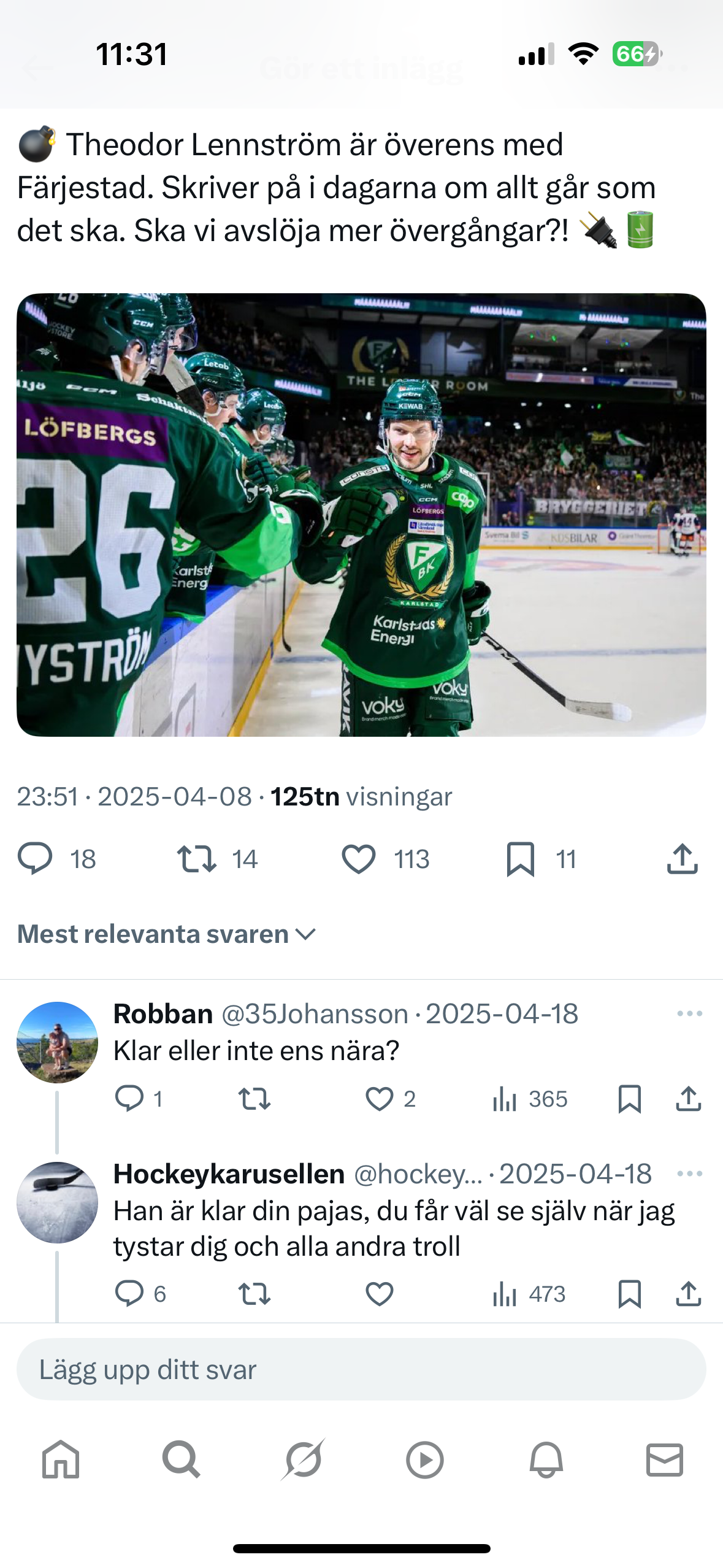Bookmark Robban's reply

point(630,1099)
